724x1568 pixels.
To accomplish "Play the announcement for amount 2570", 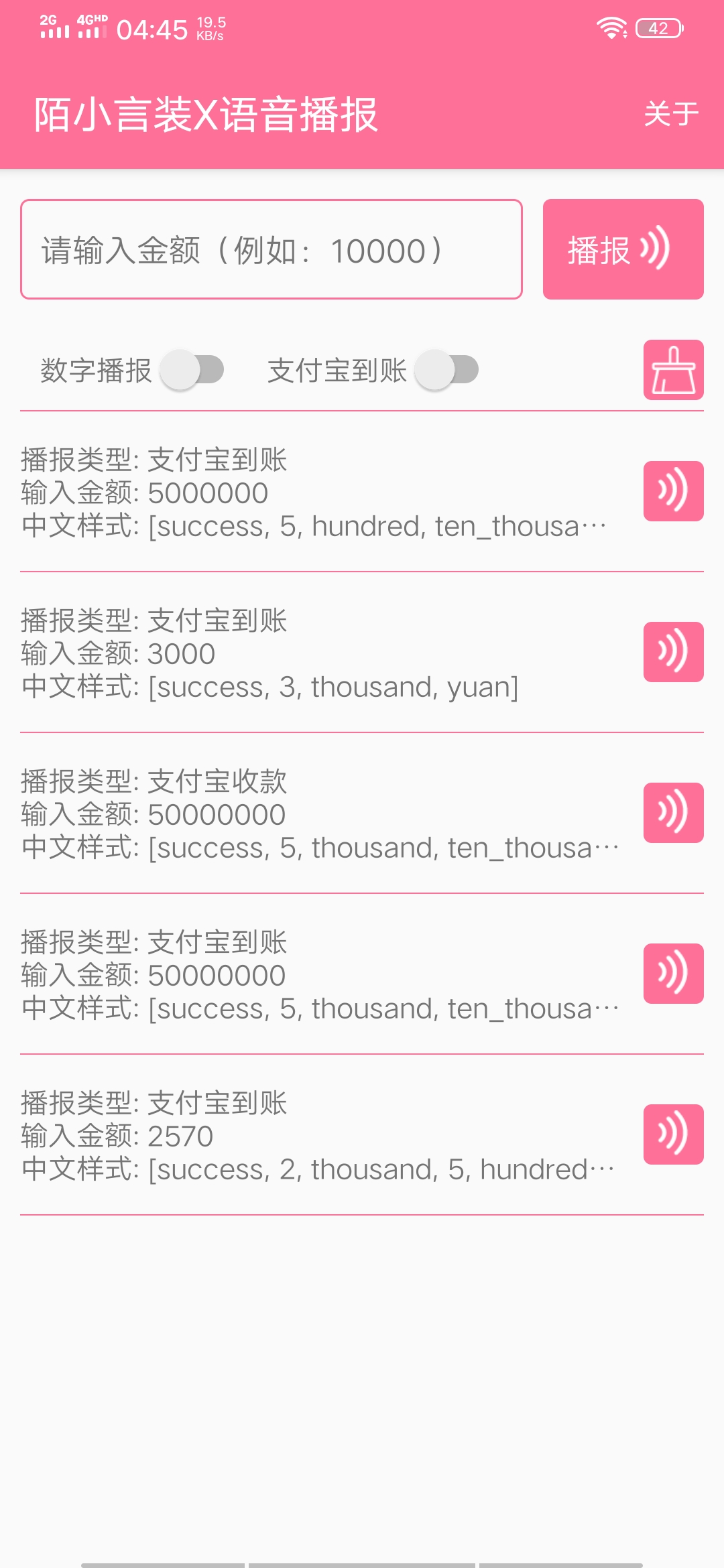I will point(673,1134).
